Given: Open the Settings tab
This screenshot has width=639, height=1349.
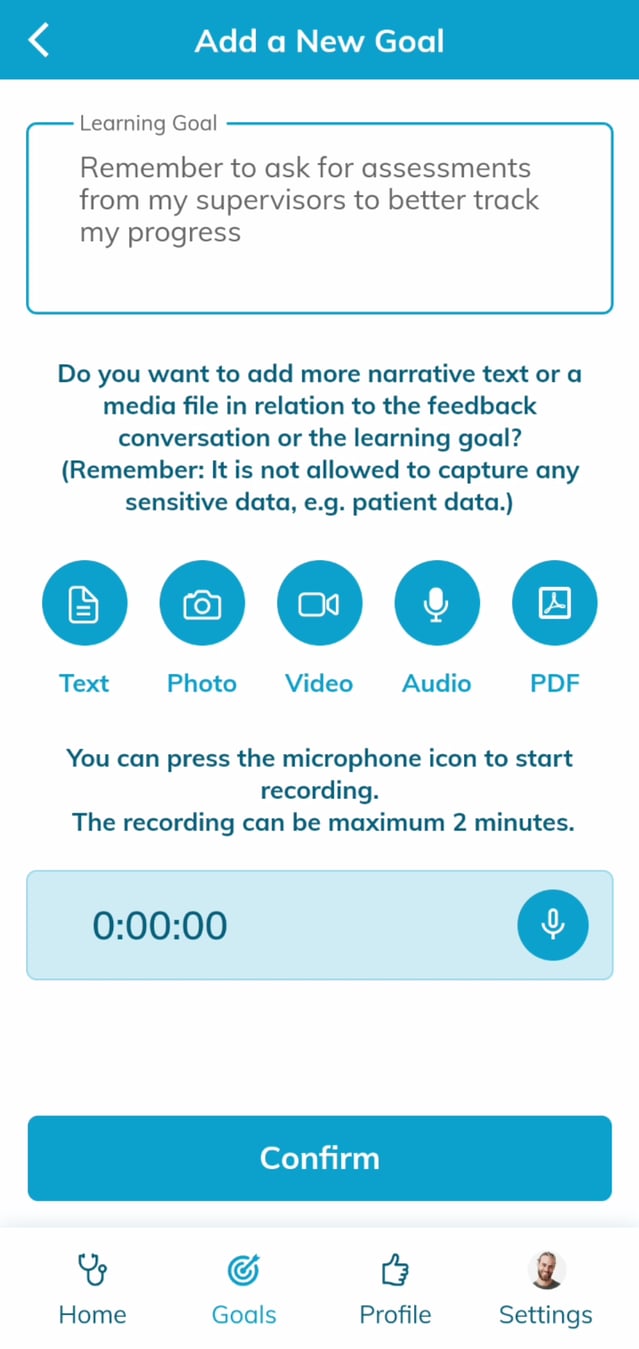Looking at the screenshot, I should pyautogui.click(x=546, y=1288).
